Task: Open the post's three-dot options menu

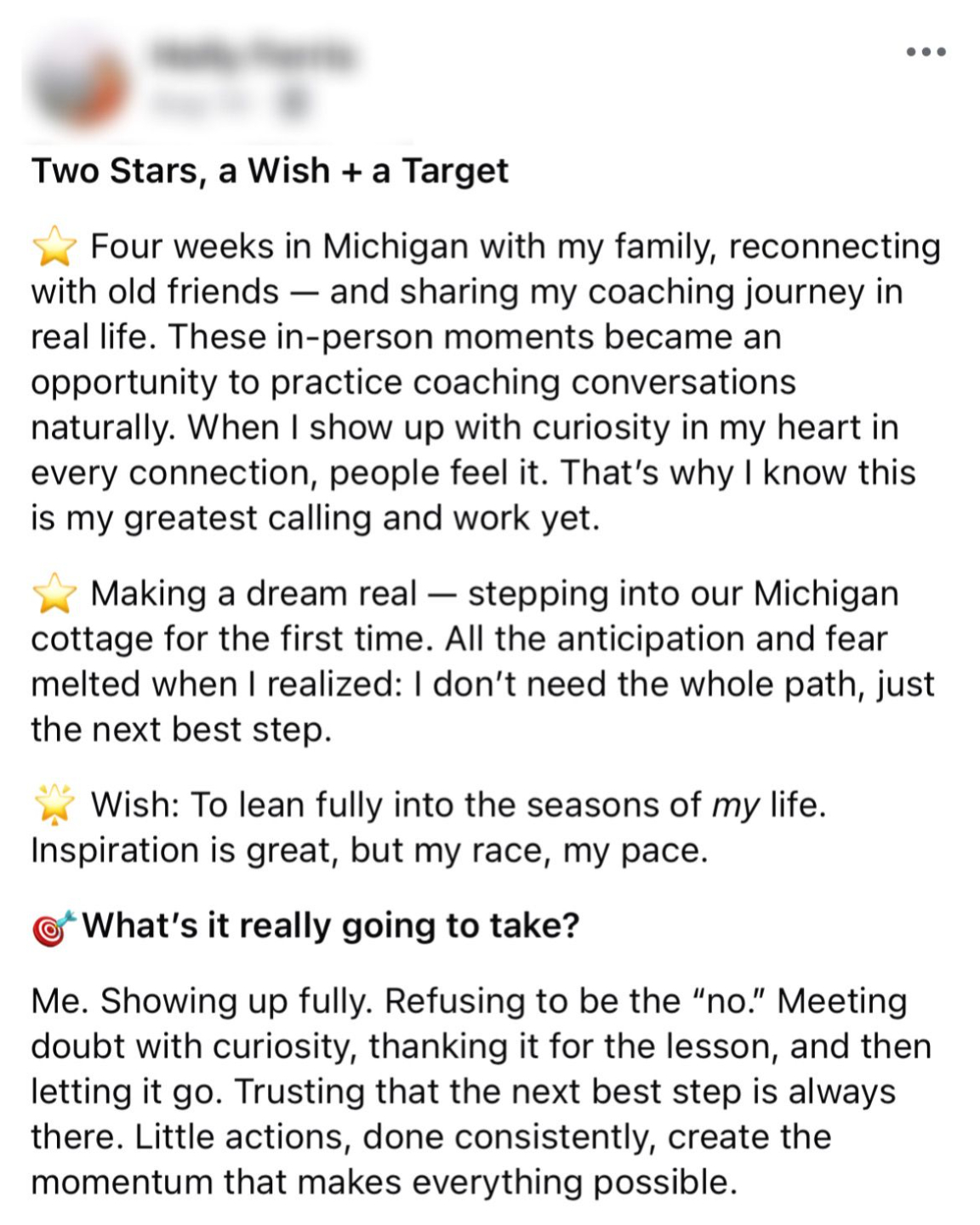Action: tap(926, 52)
